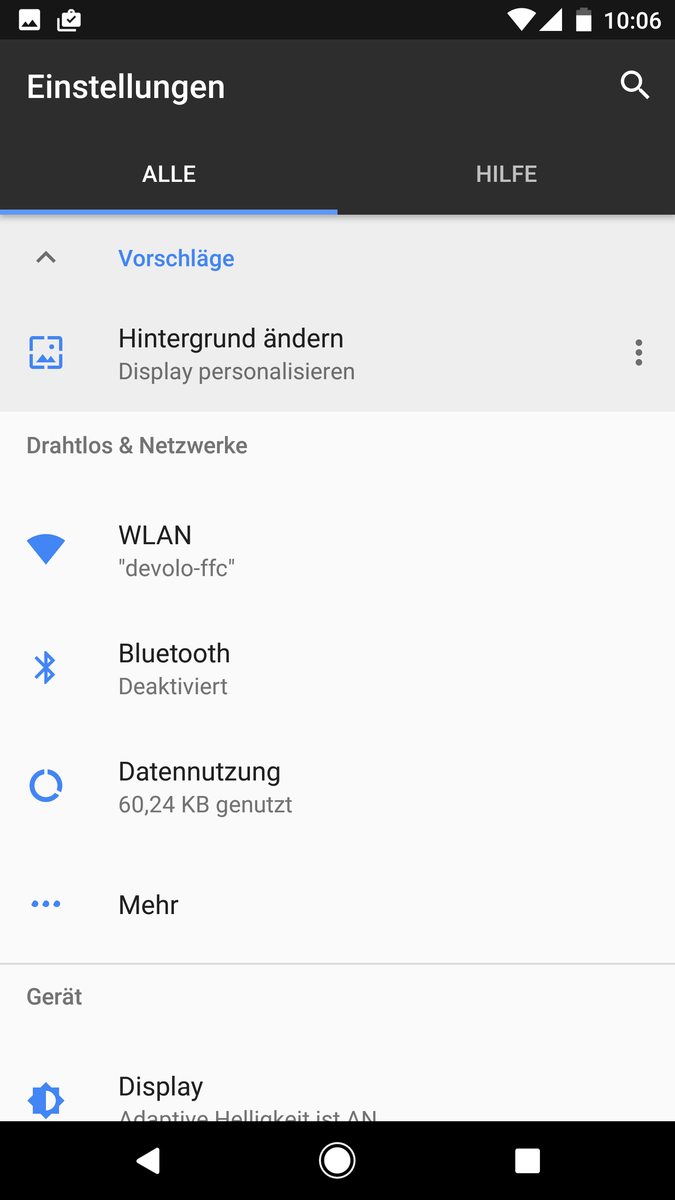Image resolution: width=675 pixels, height=1200 pixels.
Task: Switch to the HILFE tab
Action: [506, 174]
